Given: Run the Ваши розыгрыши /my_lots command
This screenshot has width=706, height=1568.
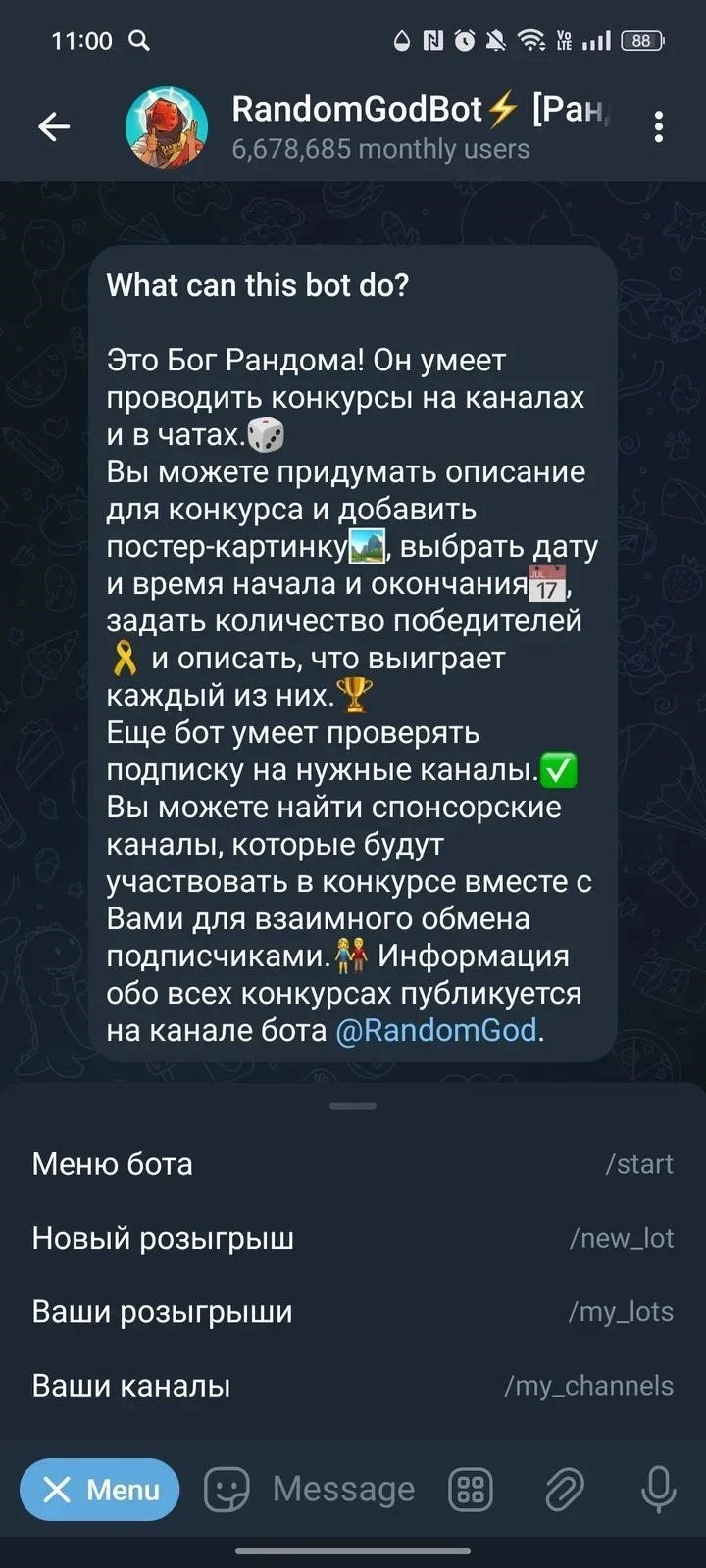Looking at the screenshot, I should pos(353,1312).
